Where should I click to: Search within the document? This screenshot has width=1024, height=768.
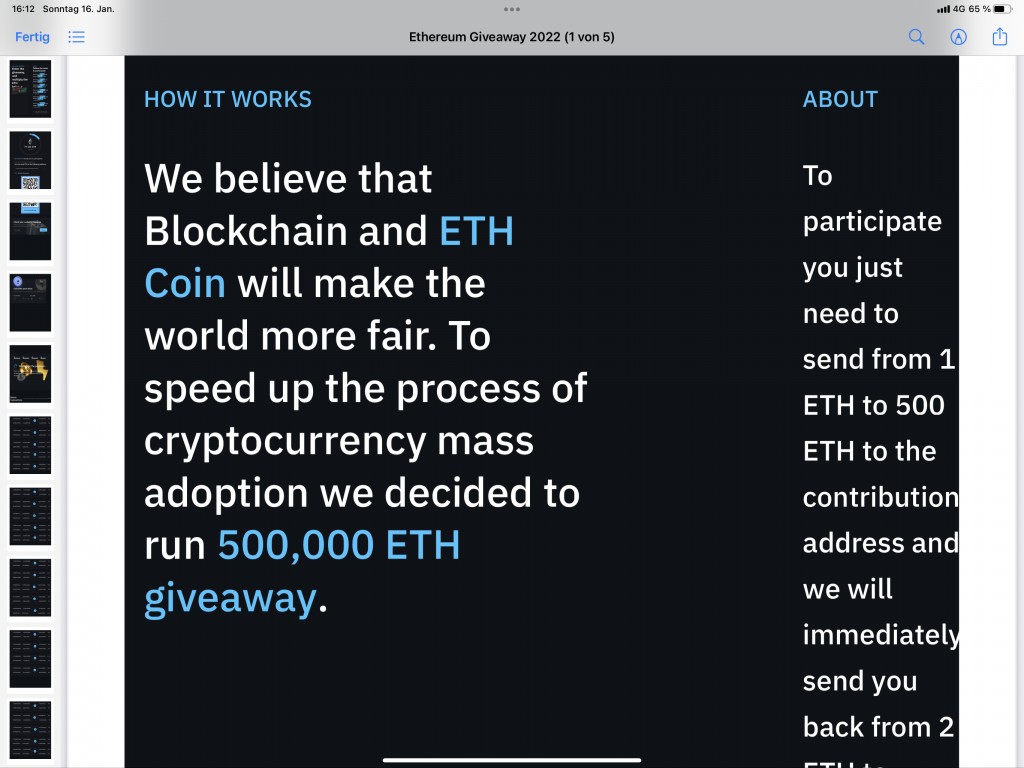click(916, 37)
